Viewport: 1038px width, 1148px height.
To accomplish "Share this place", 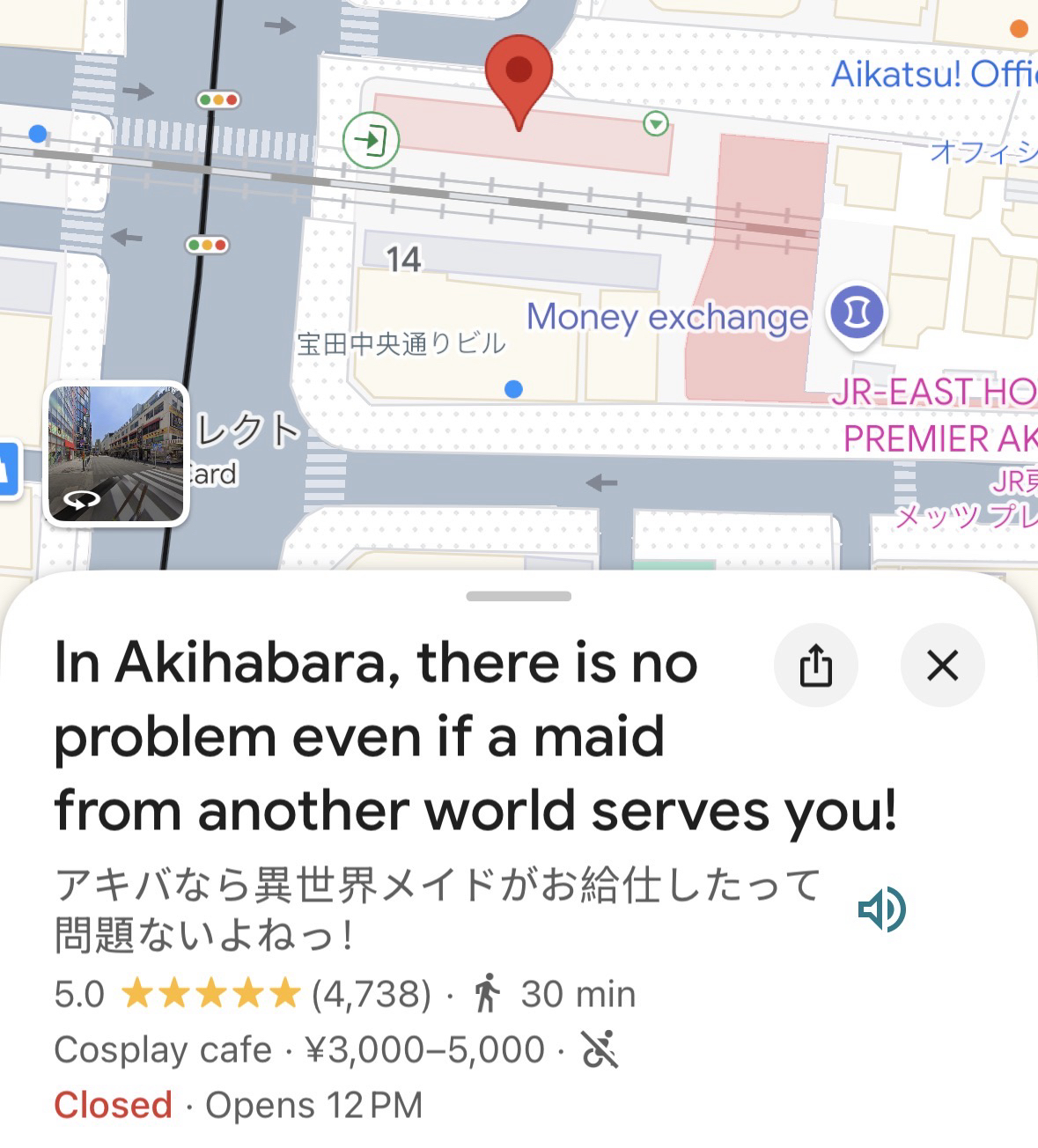I will click(x=815, y=666).
